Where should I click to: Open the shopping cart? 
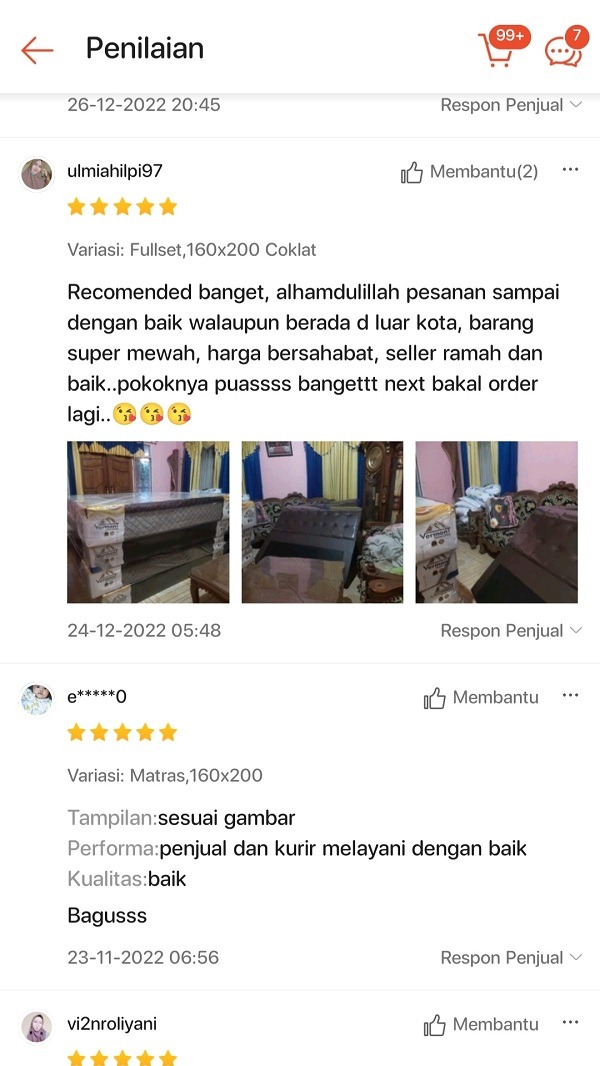point(498,49)
